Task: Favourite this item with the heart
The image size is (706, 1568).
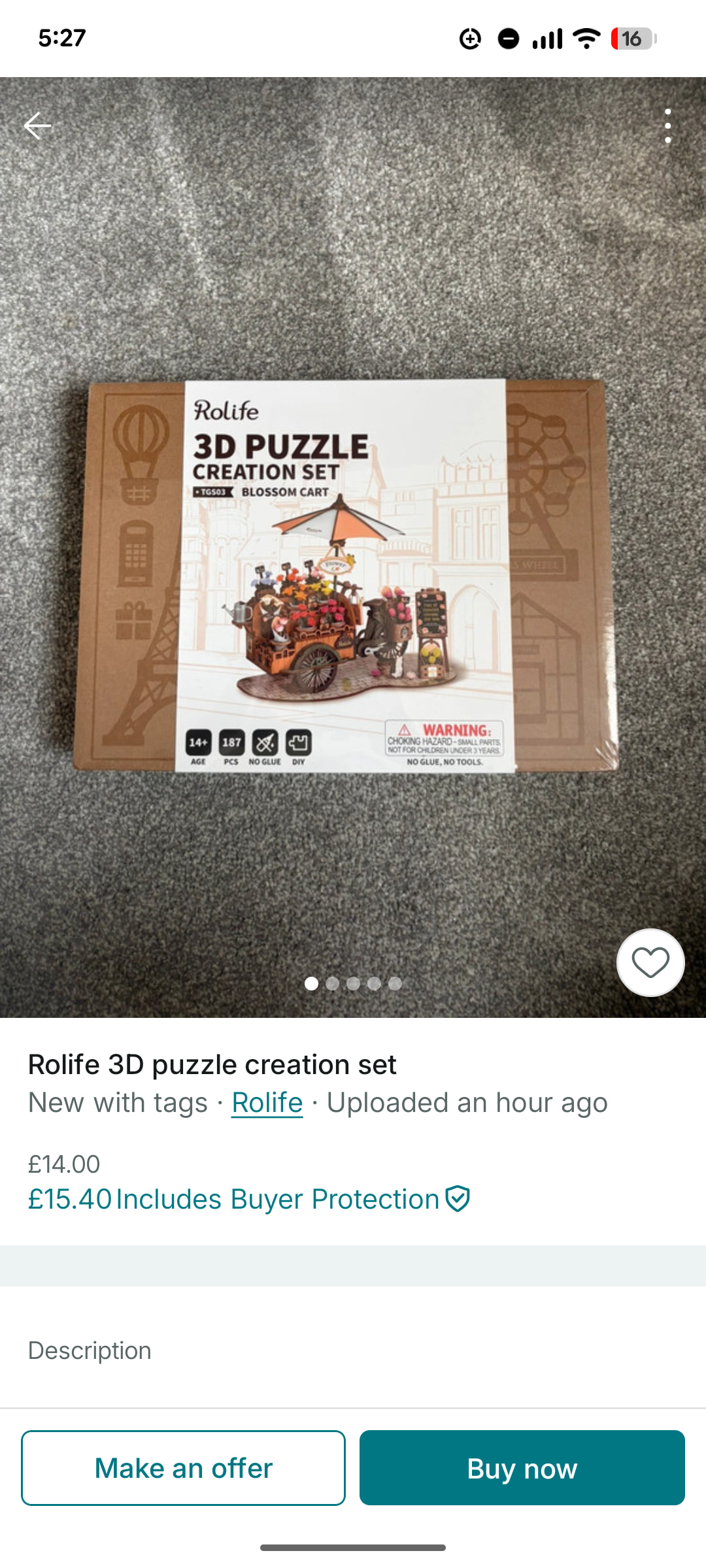Action: 650,962
